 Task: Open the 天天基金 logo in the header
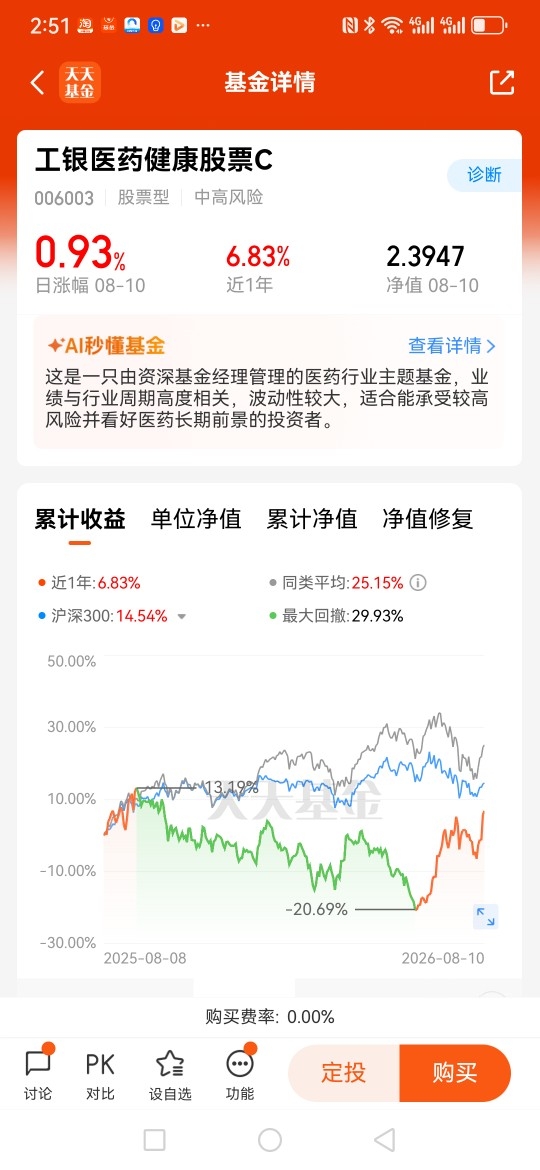(80, 82)
